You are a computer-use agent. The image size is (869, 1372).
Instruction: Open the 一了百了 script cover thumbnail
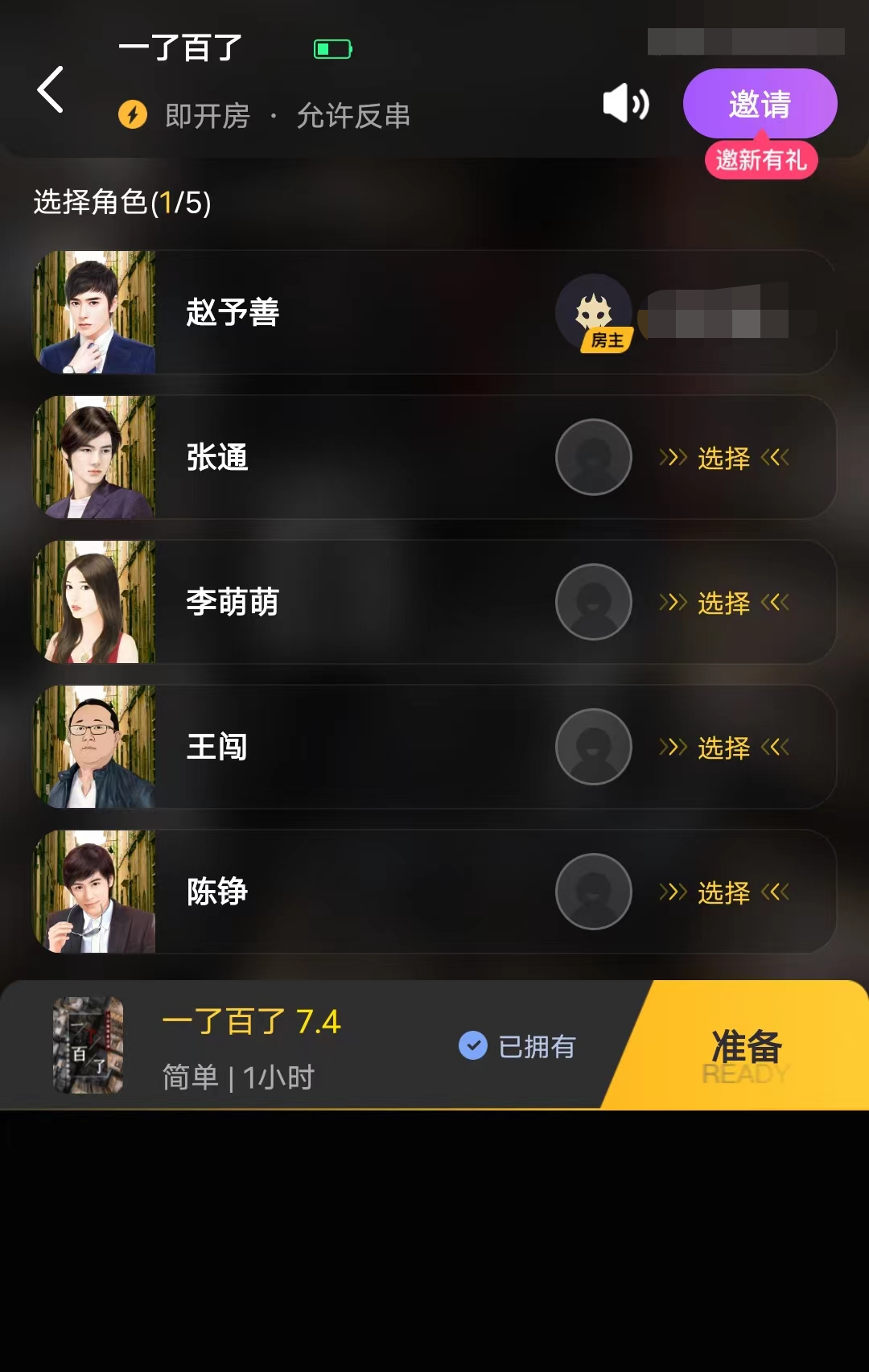pyautogui.click(x=89, y=1044)
